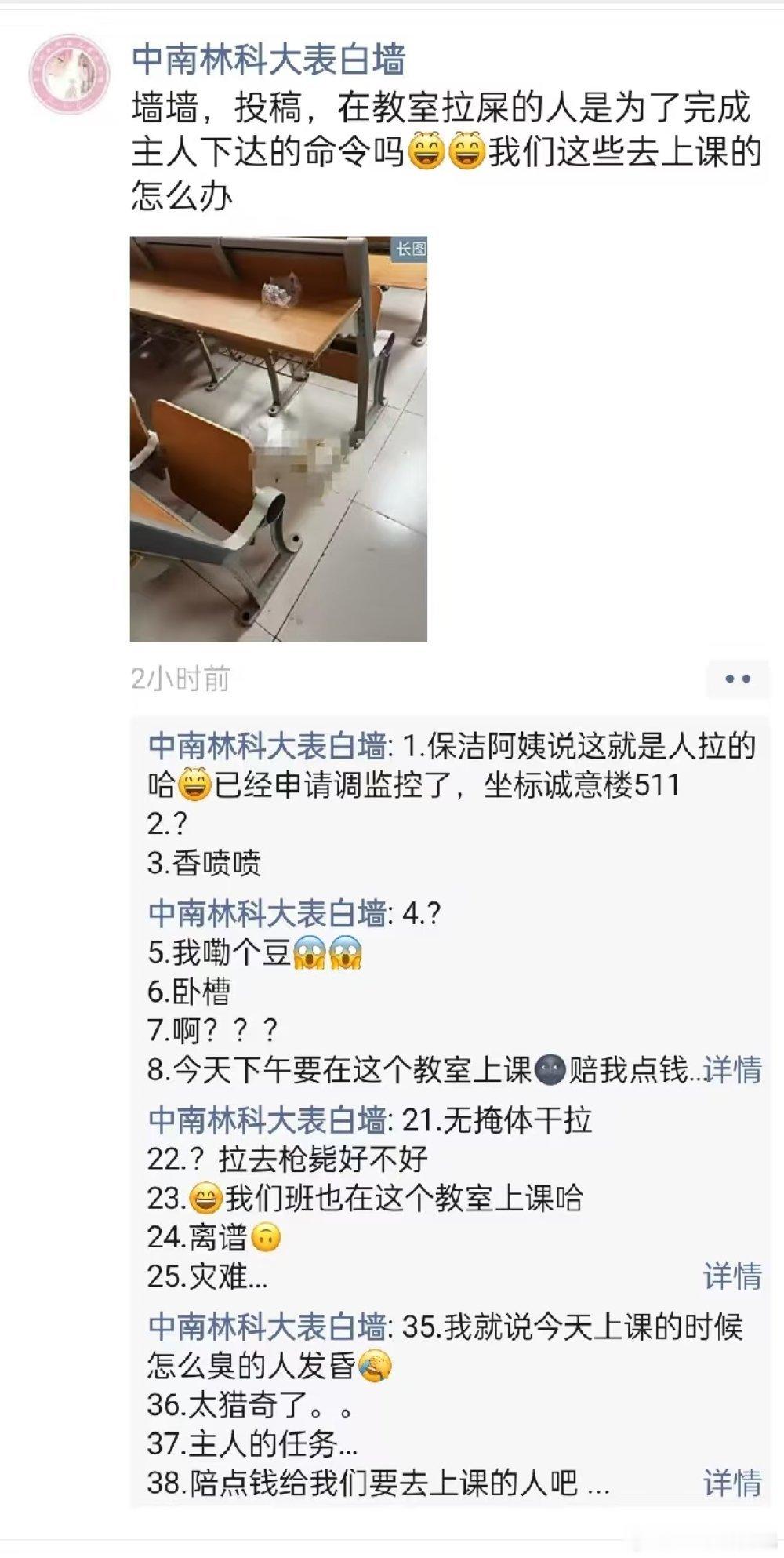Open the long classroom photo
This screenshot has width=784, height=1558.
278,439
